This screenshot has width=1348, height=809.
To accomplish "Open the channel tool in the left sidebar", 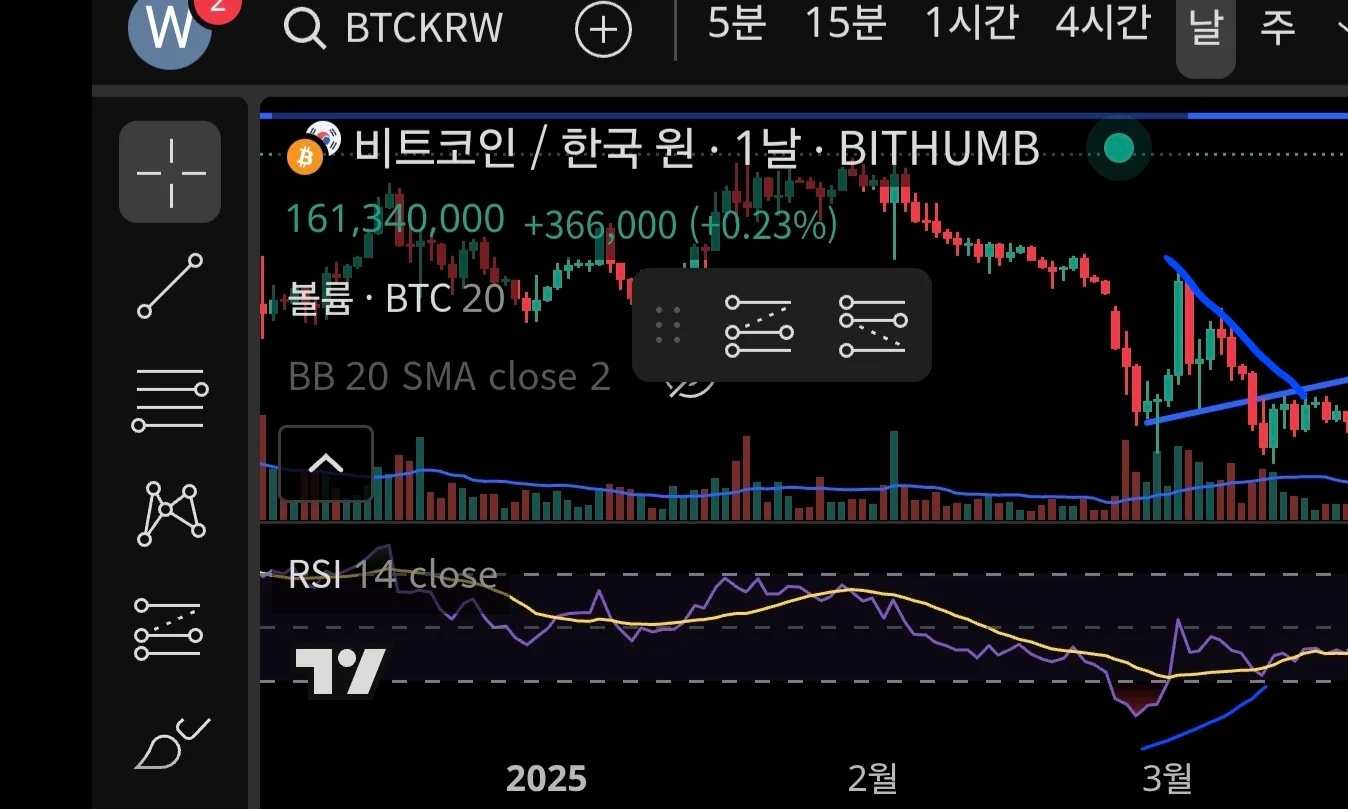I will (x=170, y=629).
